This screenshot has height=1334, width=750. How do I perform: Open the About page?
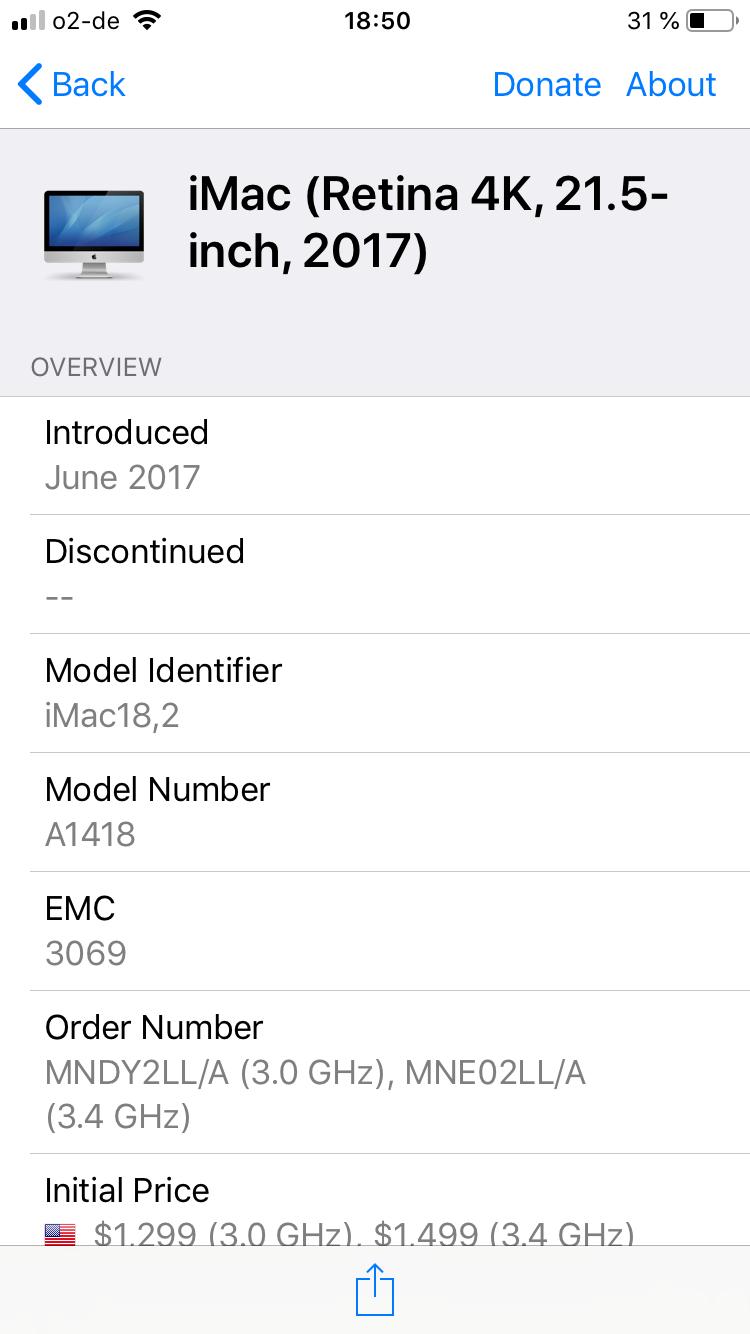tap(671, 85)
